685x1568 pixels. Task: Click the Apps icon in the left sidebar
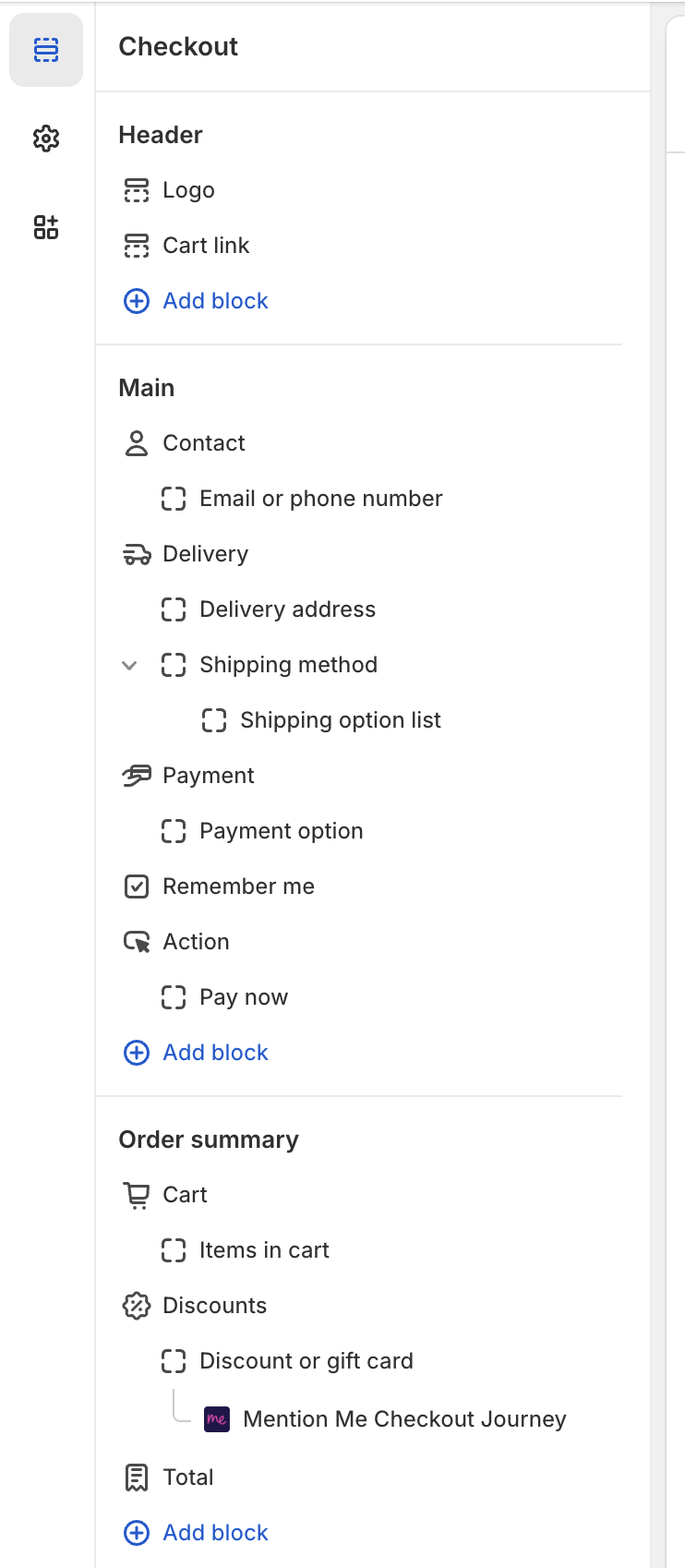(45, 227)
